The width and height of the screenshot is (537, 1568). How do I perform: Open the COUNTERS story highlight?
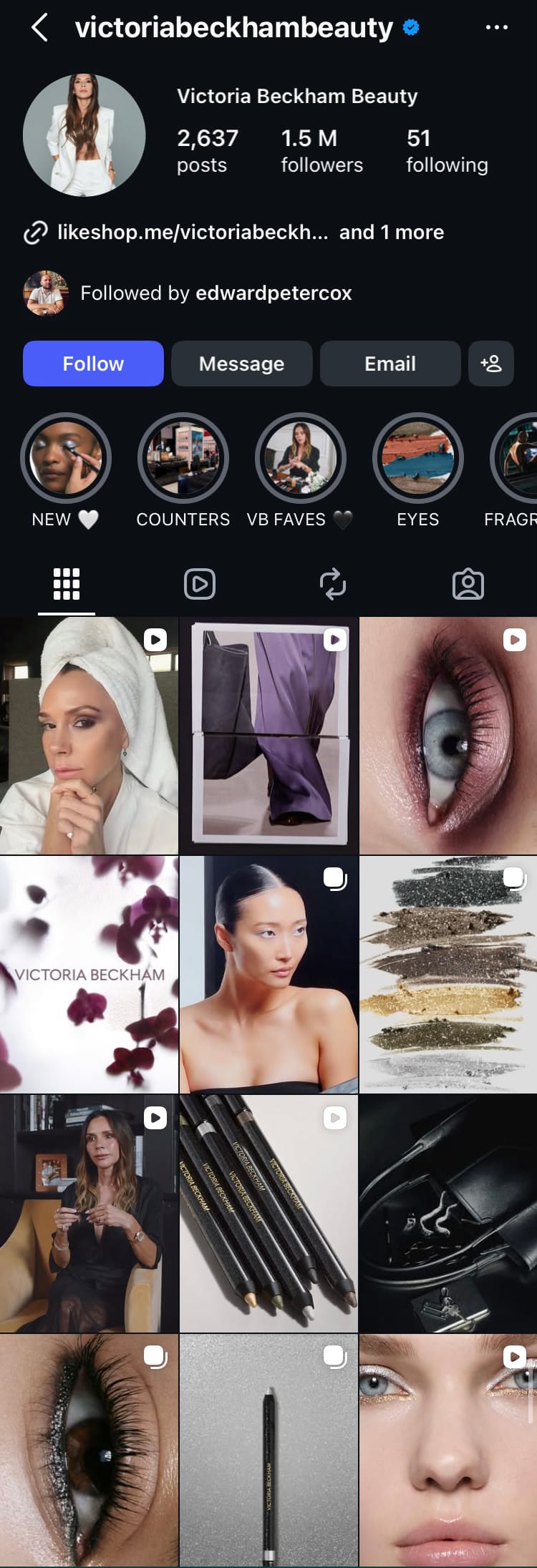click(183, 459)
